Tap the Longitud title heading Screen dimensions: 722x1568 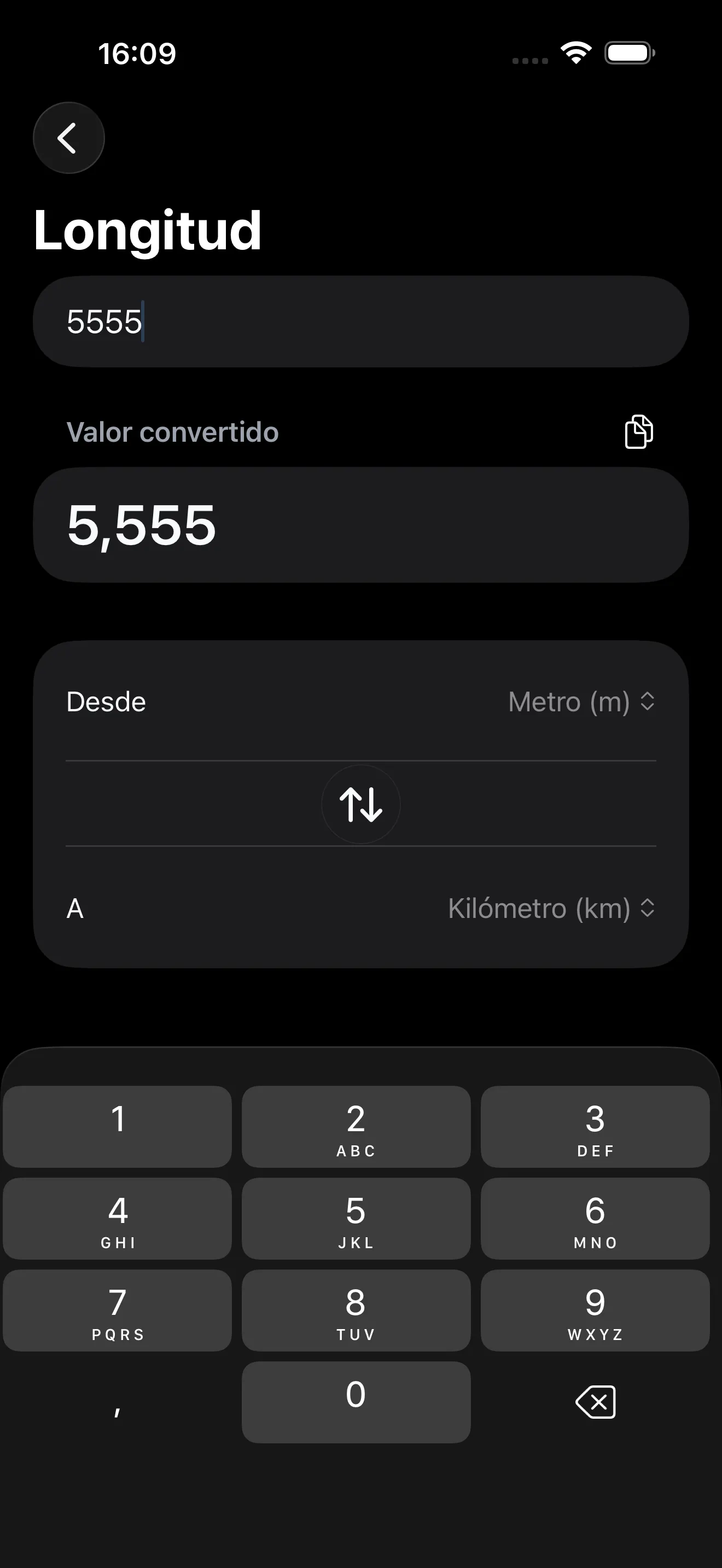pos(147,231)
